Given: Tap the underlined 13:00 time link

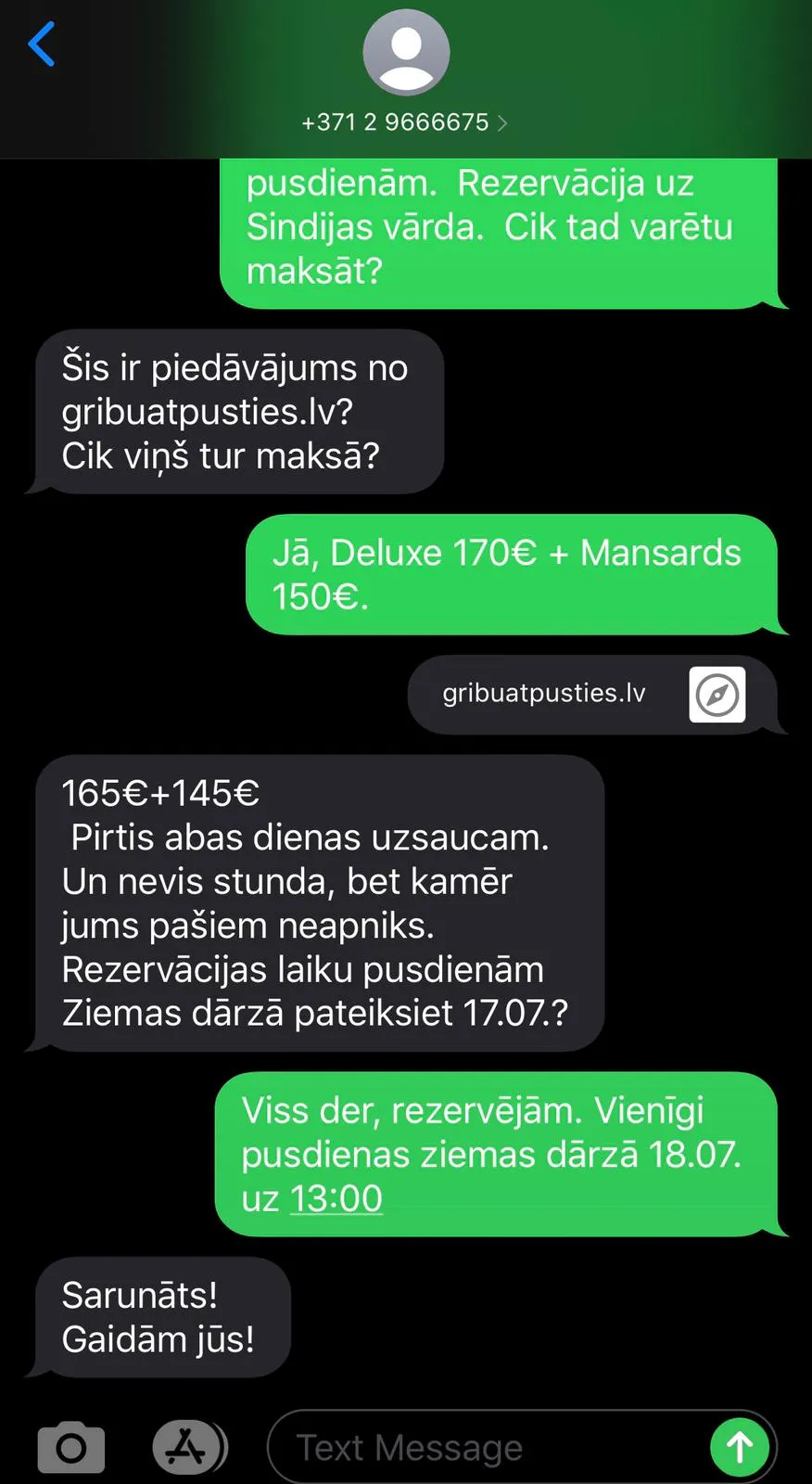Looking at the screenshot, I should point(336,1198).
